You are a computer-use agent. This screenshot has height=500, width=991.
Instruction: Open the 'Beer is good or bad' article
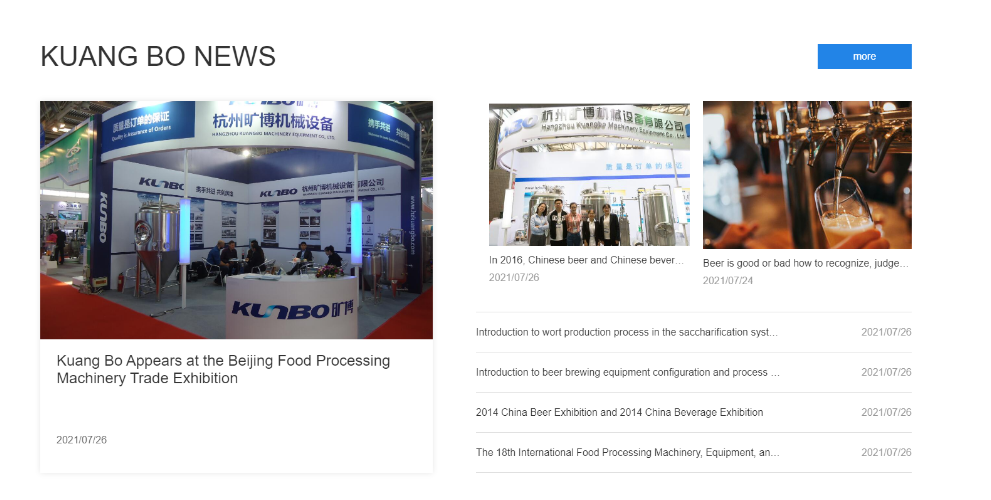click(x=805, y=263)
